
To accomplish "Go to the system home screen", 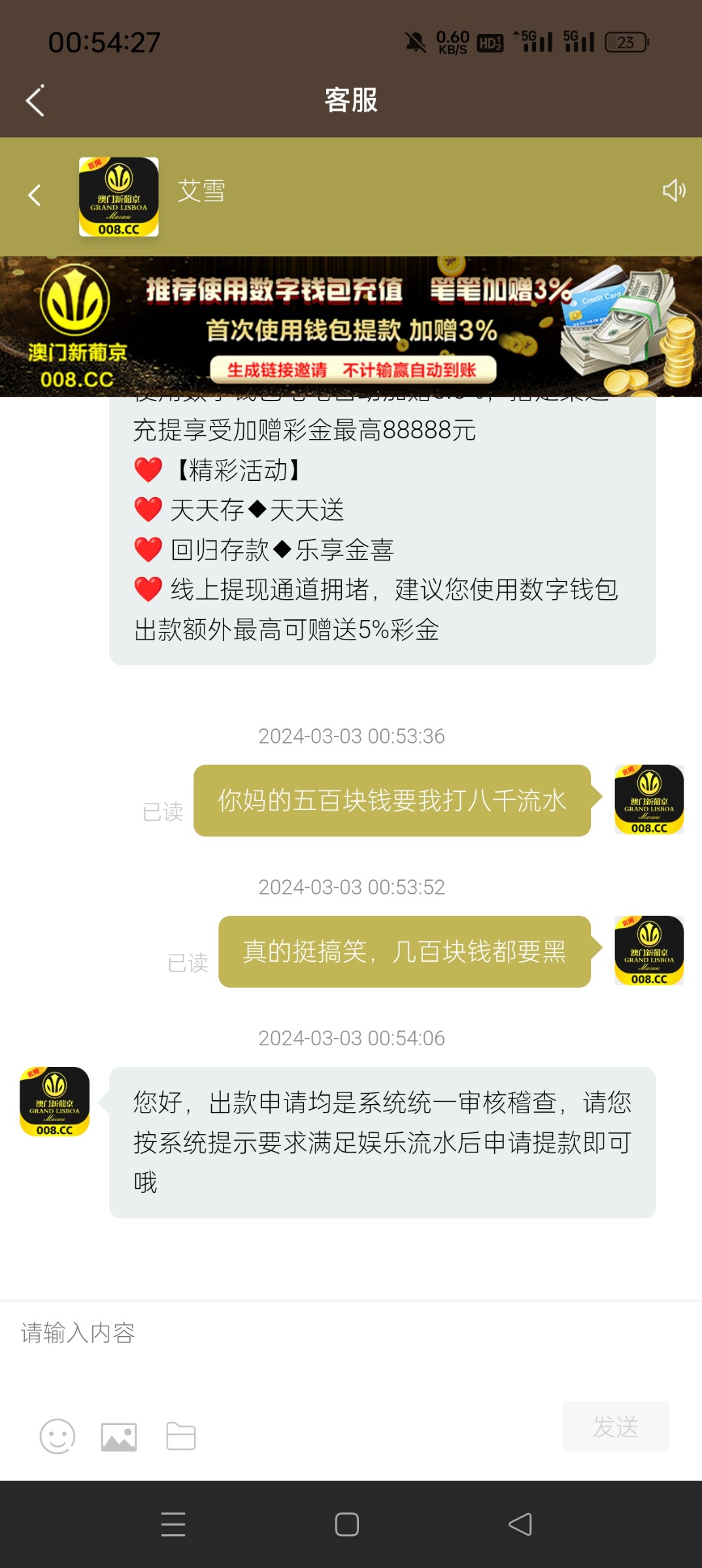I will 347,1524.
